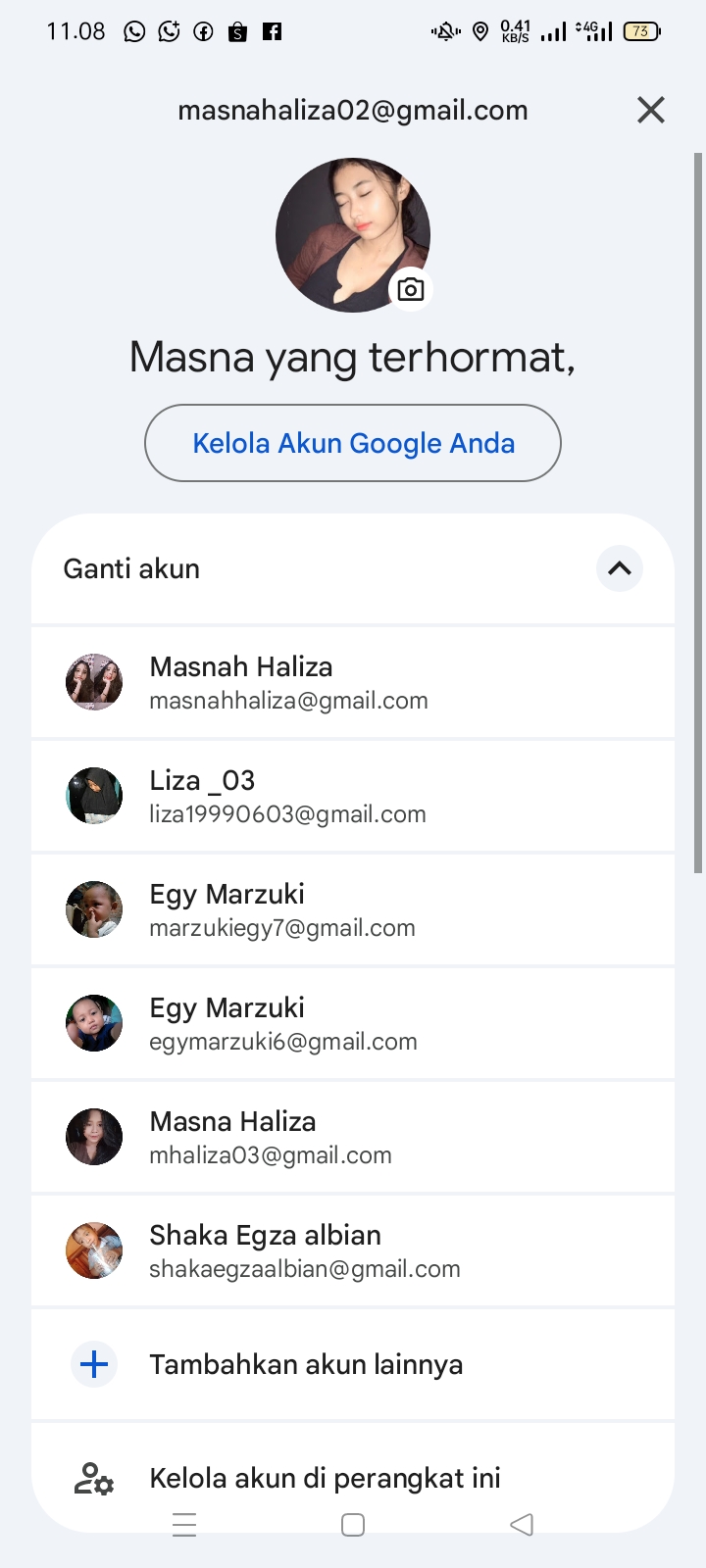Image resolution: width=706 pixels, height=1568 pixels.
Task: Switch to mhaliza03@gmail.com account
Action: coord(353,1137)
